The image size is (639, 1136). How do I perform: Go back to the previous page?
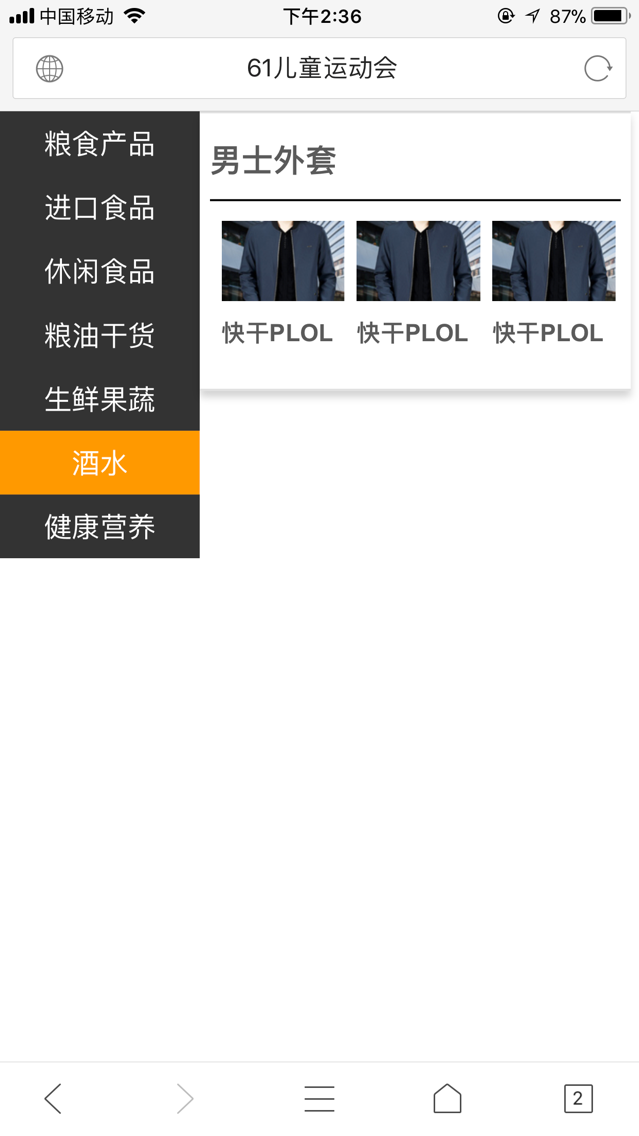tap(53, 1098)
